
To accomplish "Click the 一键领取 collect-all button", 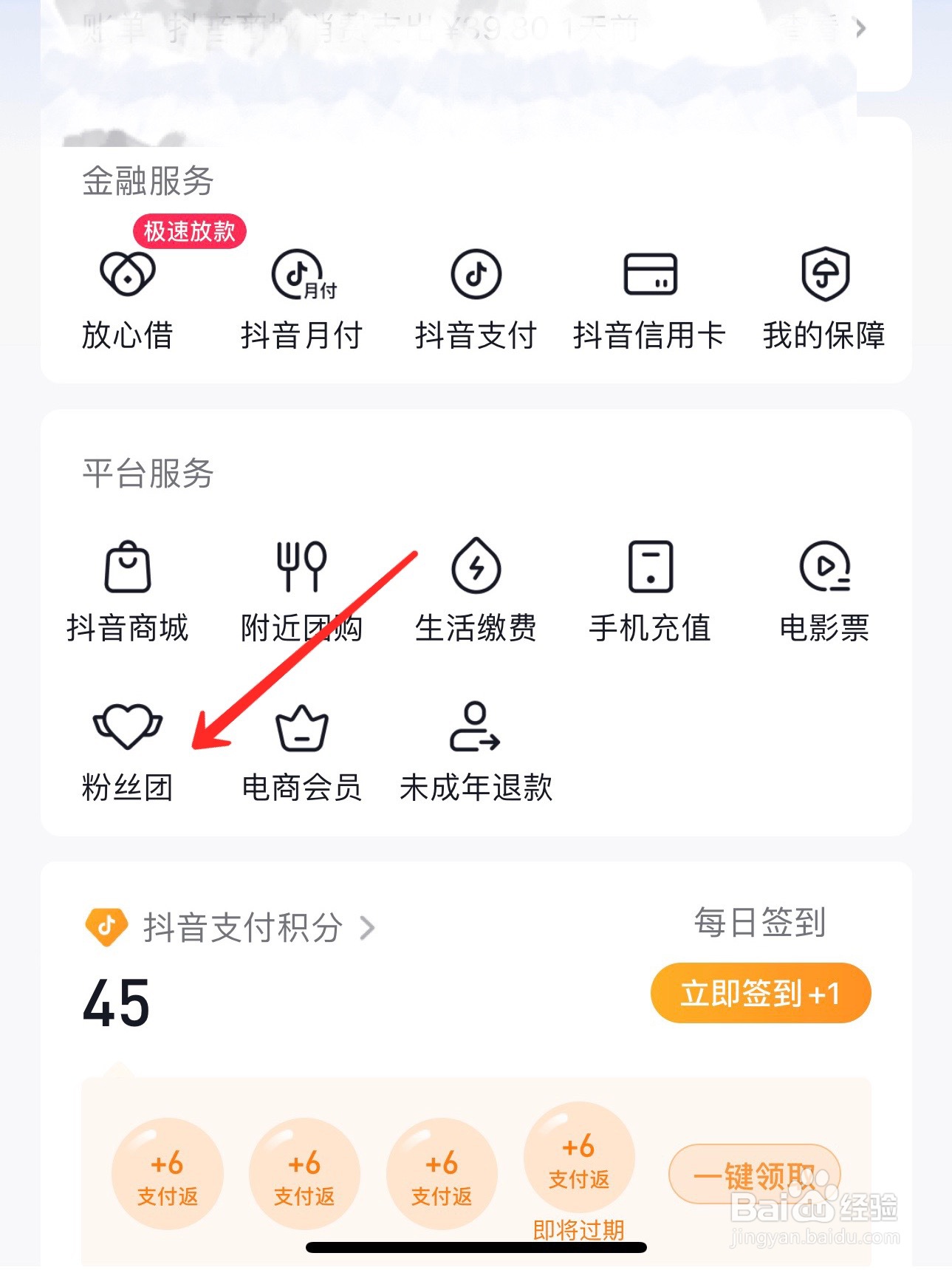I will click(756, 1173).
